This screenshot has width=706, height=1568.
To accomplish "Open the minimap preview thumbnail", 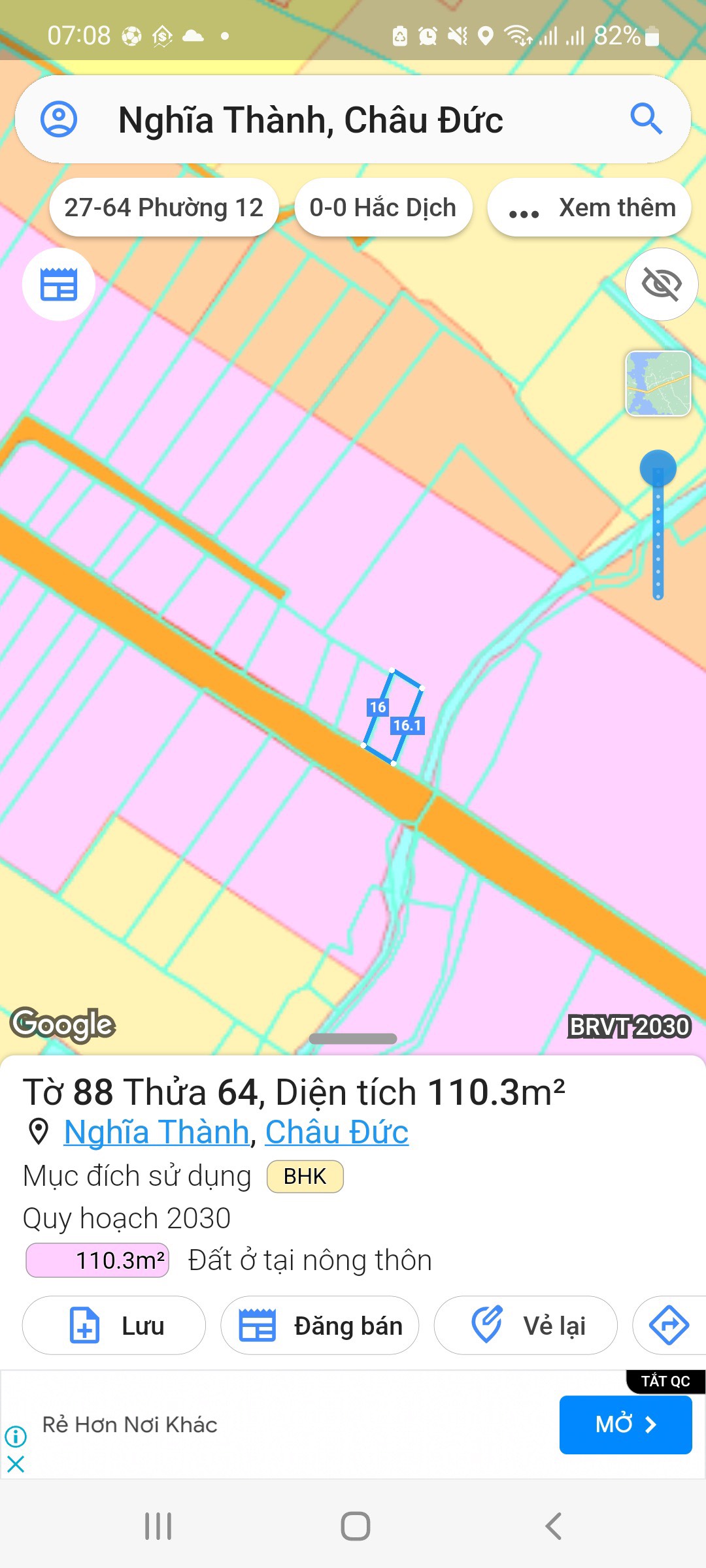I will pos(658,384).
